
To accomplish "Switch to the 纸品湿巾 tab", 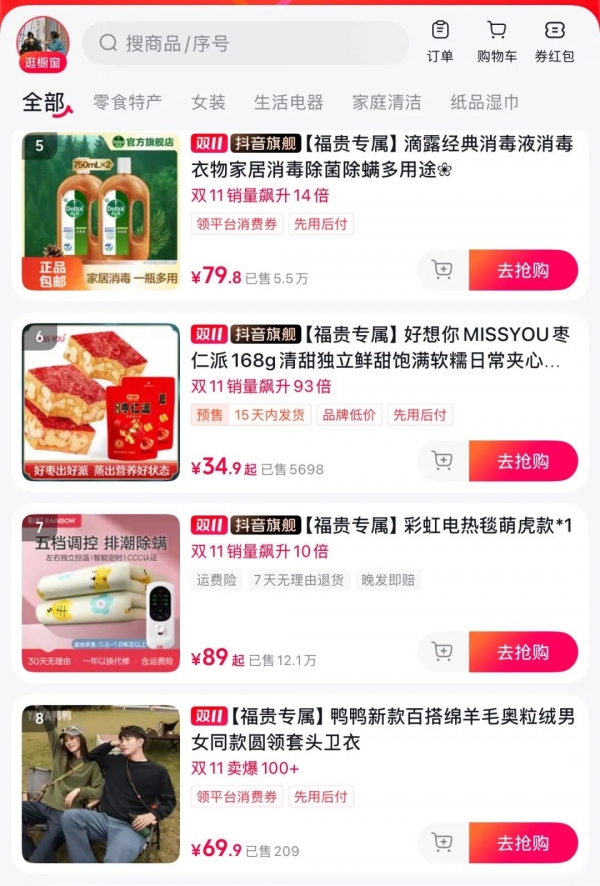I will pyautogui.click(x=484, y=102).
